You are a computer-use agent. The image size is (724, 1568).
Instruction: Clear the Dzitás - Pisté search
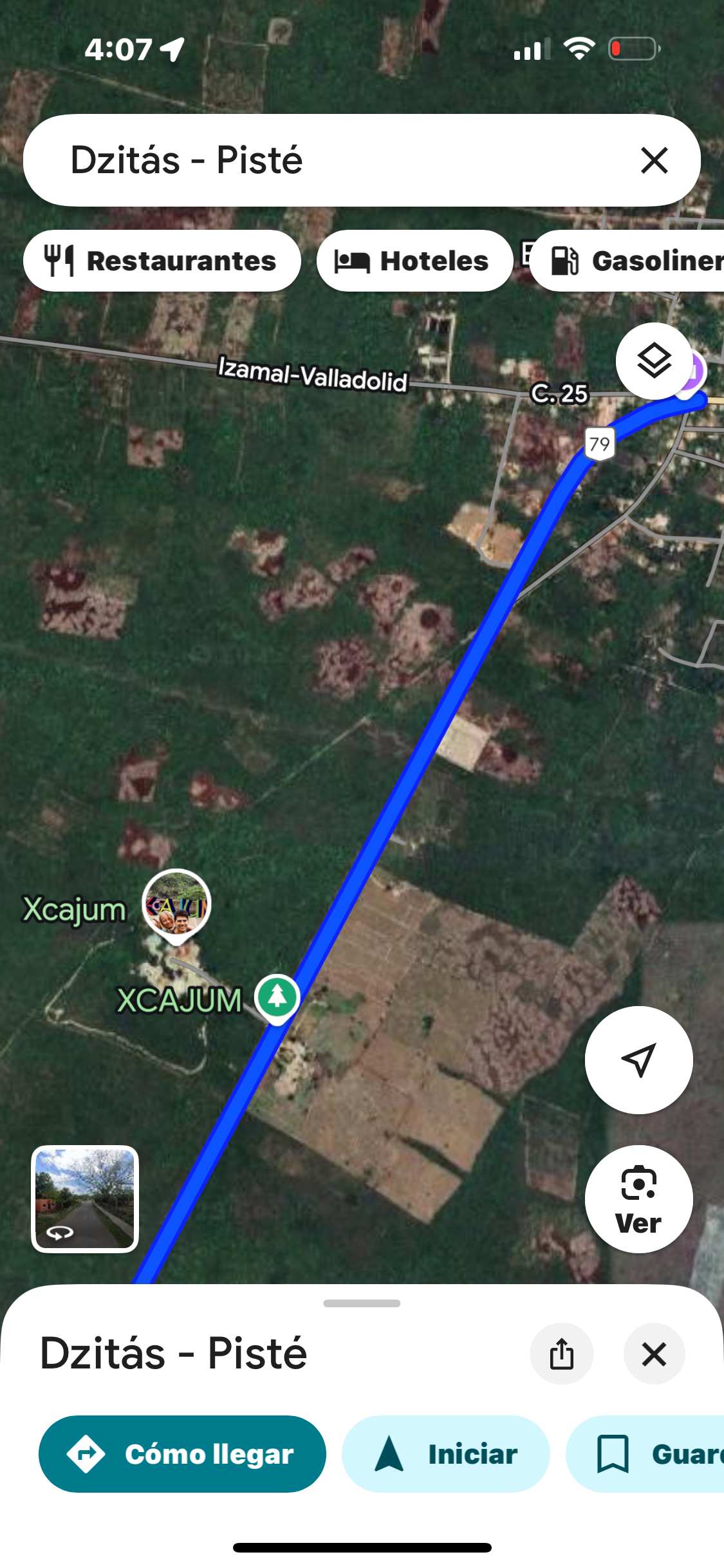pyautogui.click(x=654, y=160)
